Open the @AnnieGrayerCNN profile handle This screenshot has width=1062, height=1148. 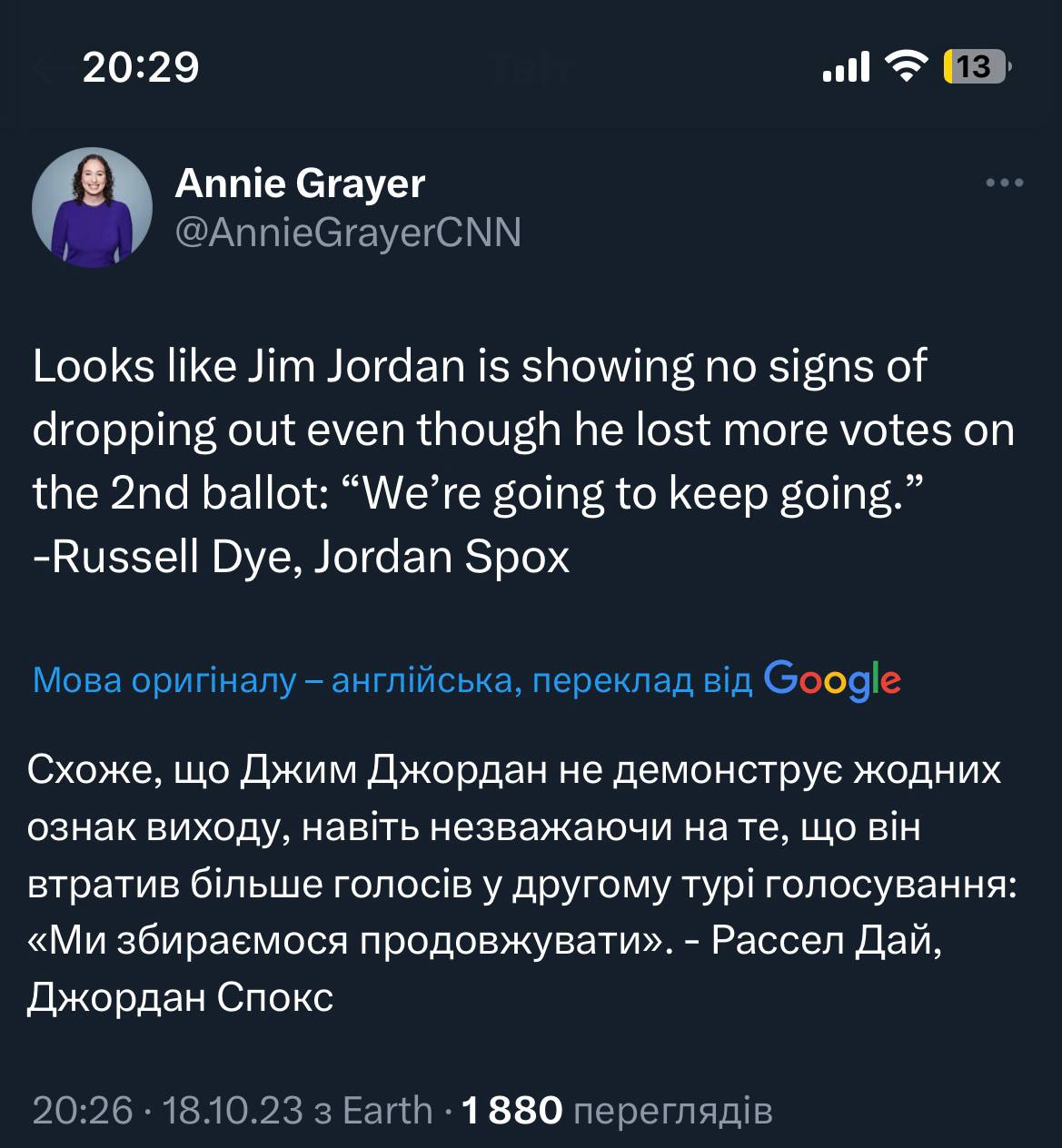coord(347,233)
